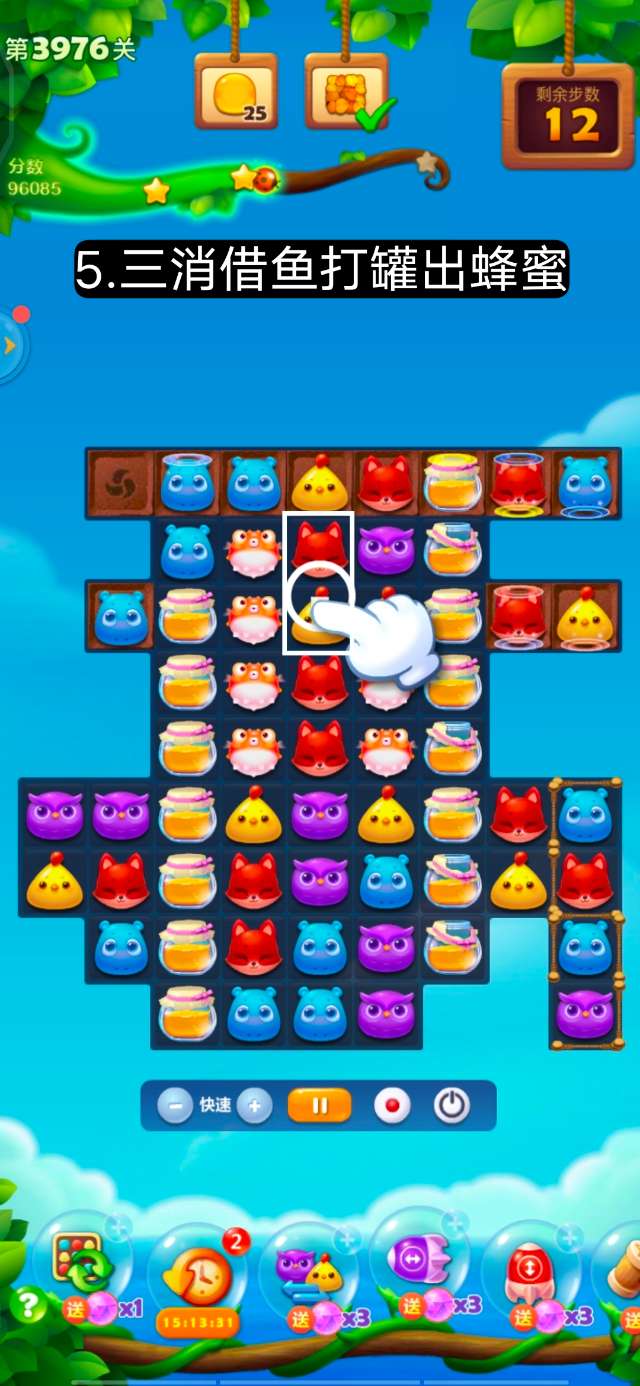Viewport: 640px width, 1386px height.
Task: Tap the red fox in the white box
Action: (x=318, y=545)
